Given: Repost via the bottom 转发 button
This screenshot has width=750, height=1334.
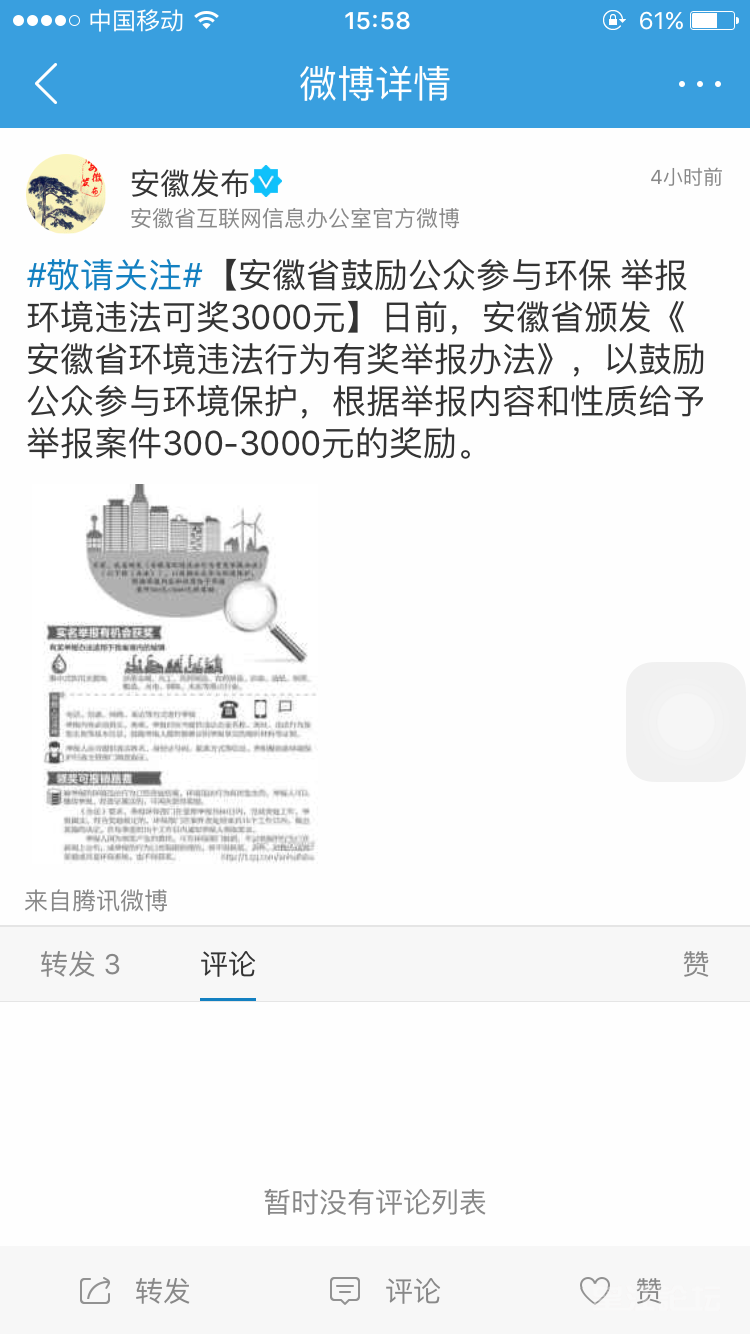Looking at the screenshot, I should (135, 1291).
